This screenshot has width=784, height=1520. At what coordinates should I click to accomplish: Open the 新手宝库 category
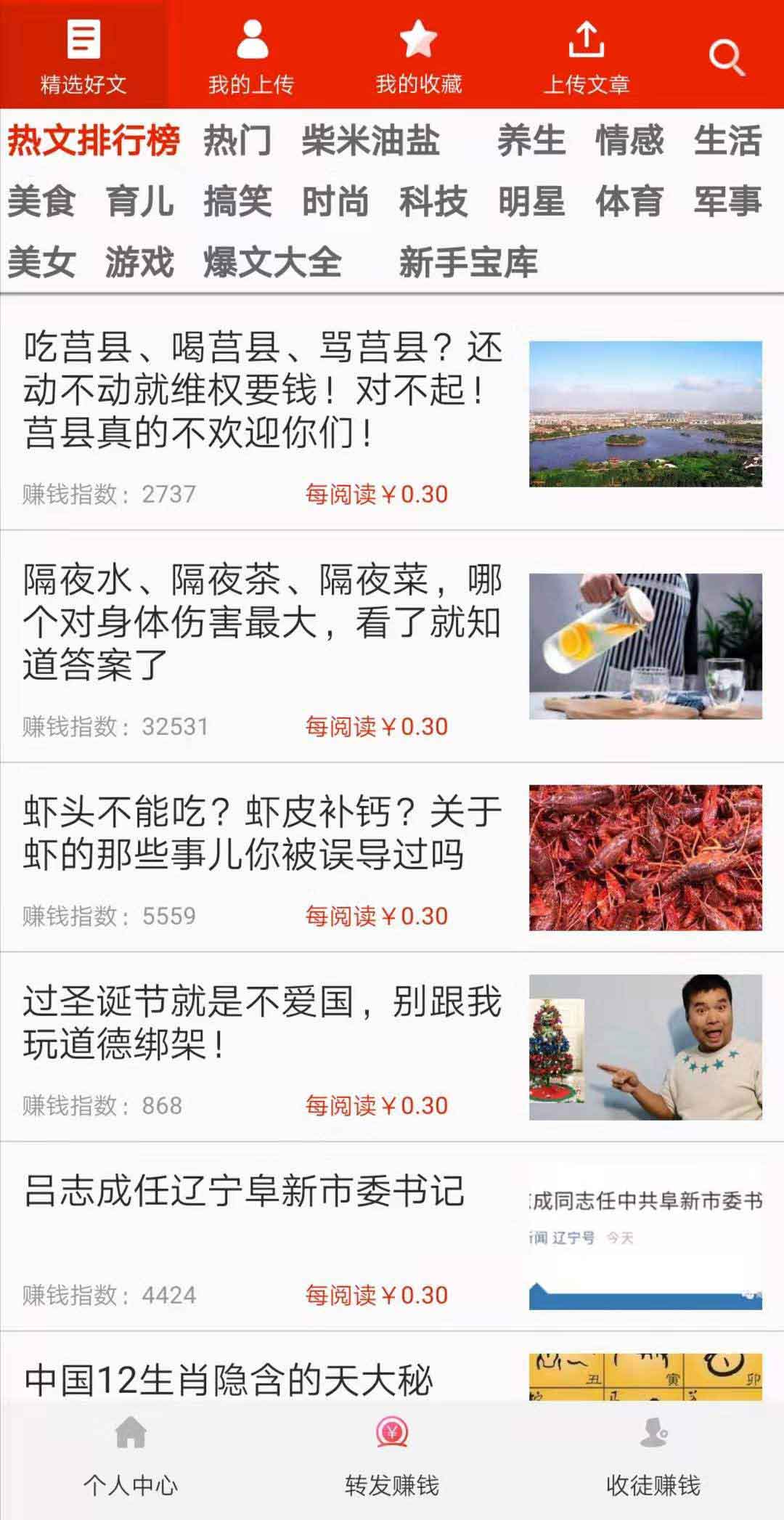468,262
